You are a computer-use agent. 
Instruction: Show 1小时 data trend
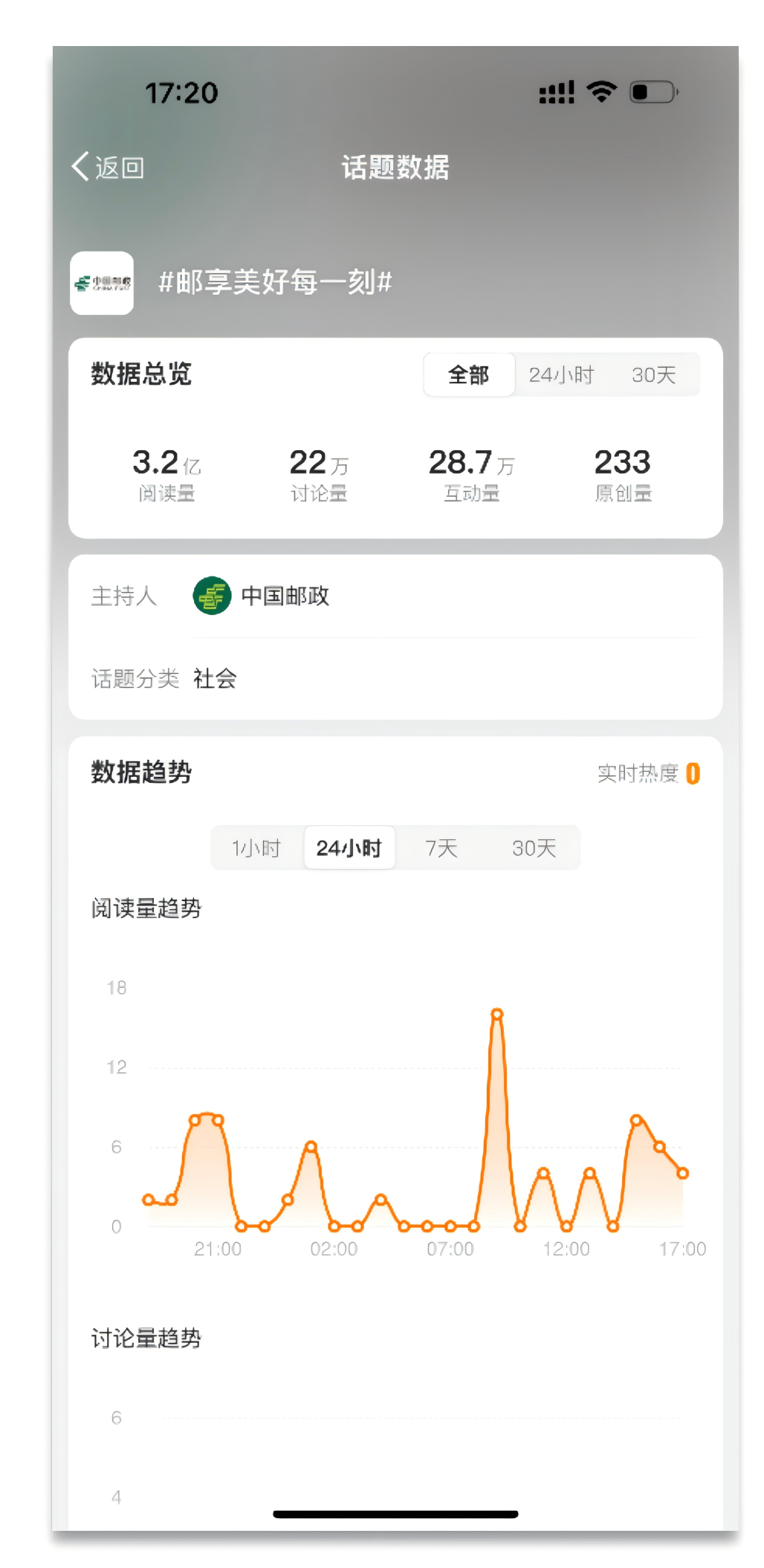256,848
